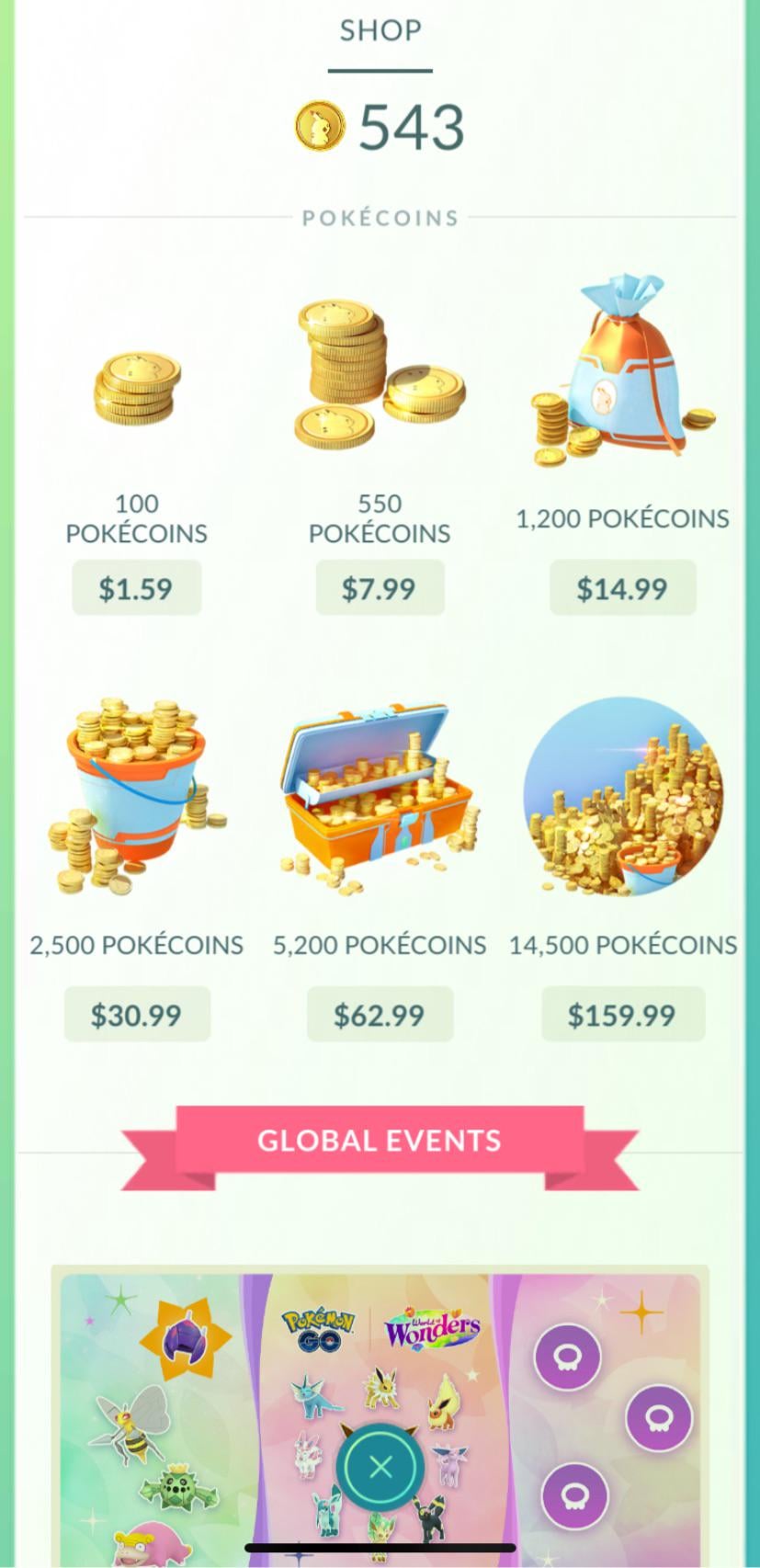Choose the $62.99 PokéCoins chest
This screenshot has height=1568, width=760.
379,1015
